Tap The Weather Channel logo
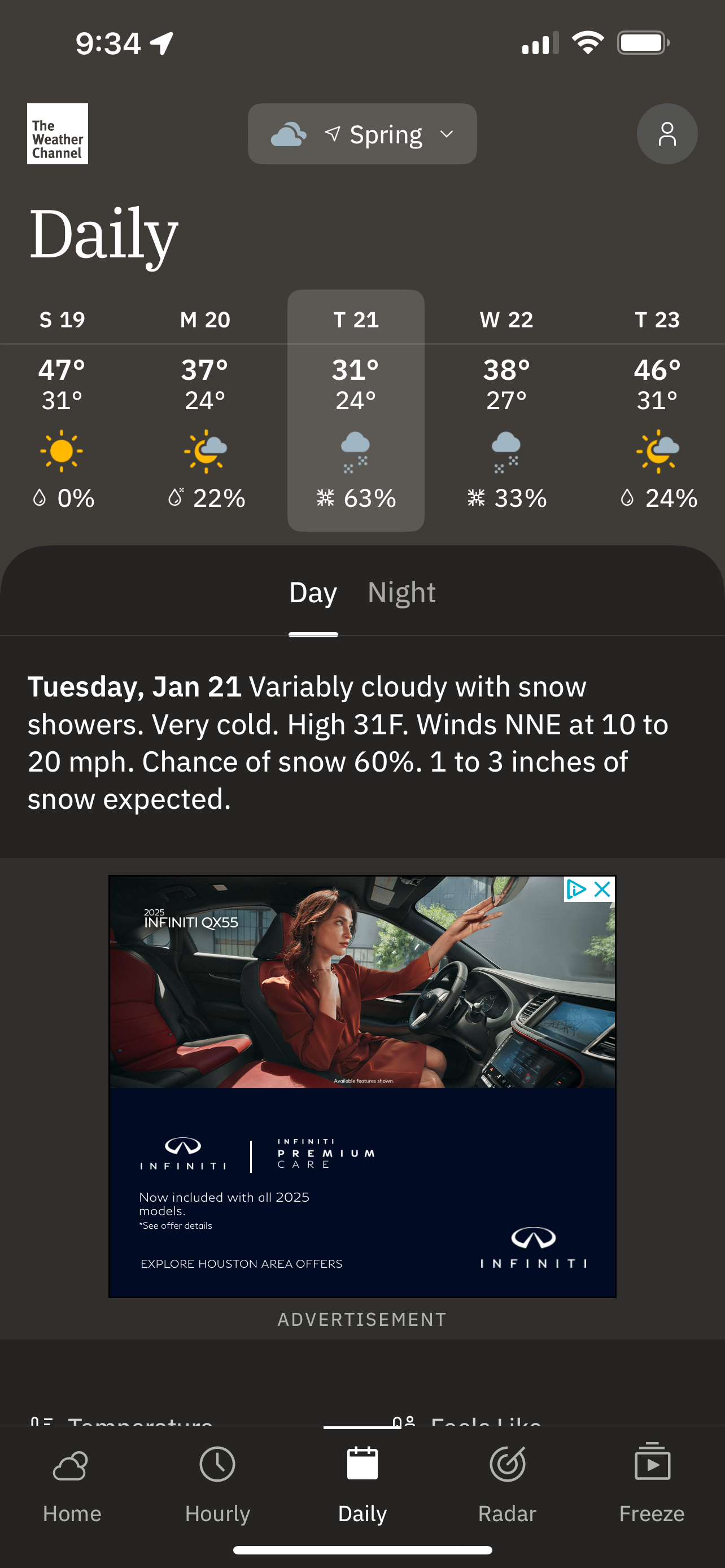The image size is (725, 1568). click(x=57, y=134)
